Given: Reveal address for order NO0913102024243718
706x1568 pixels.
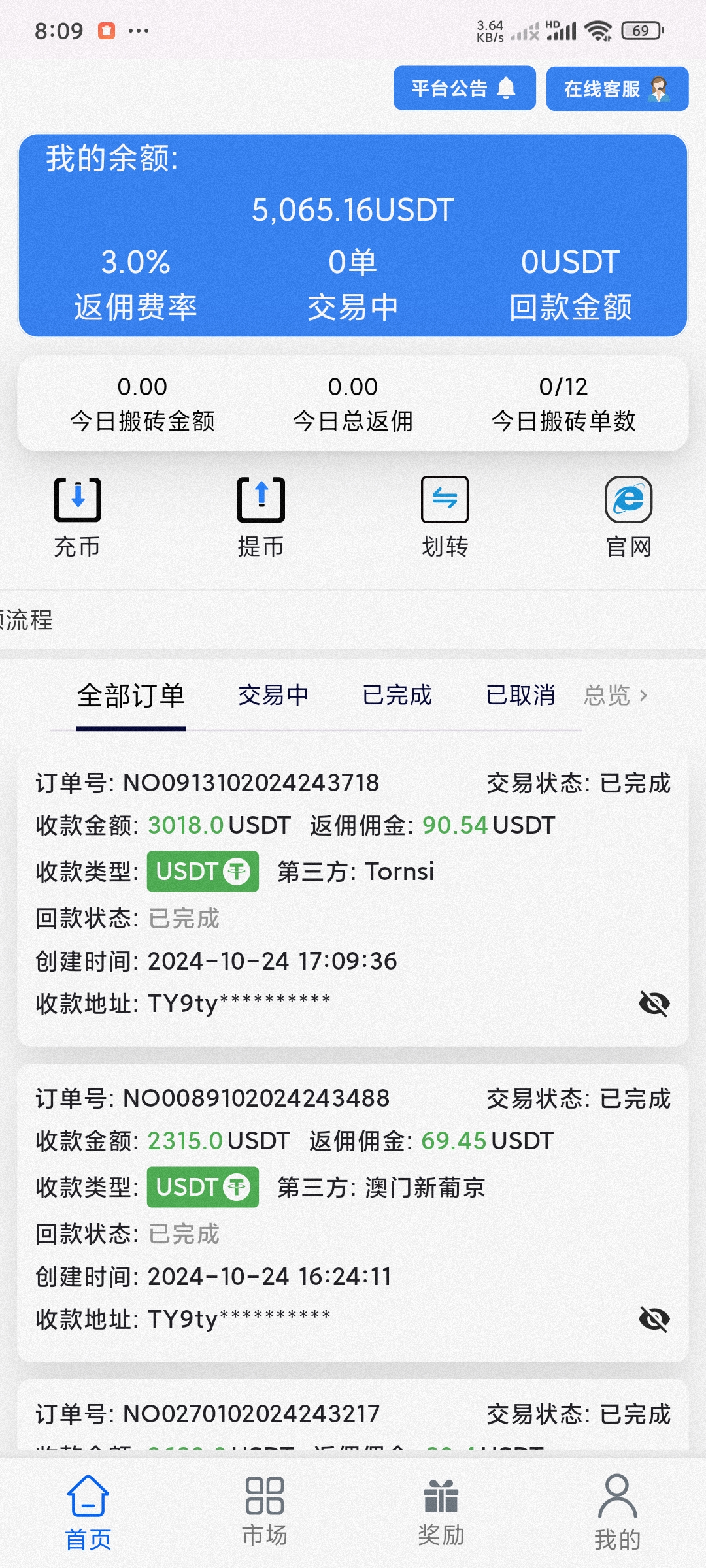Looking at the screenshot, I should point(654,1004).
